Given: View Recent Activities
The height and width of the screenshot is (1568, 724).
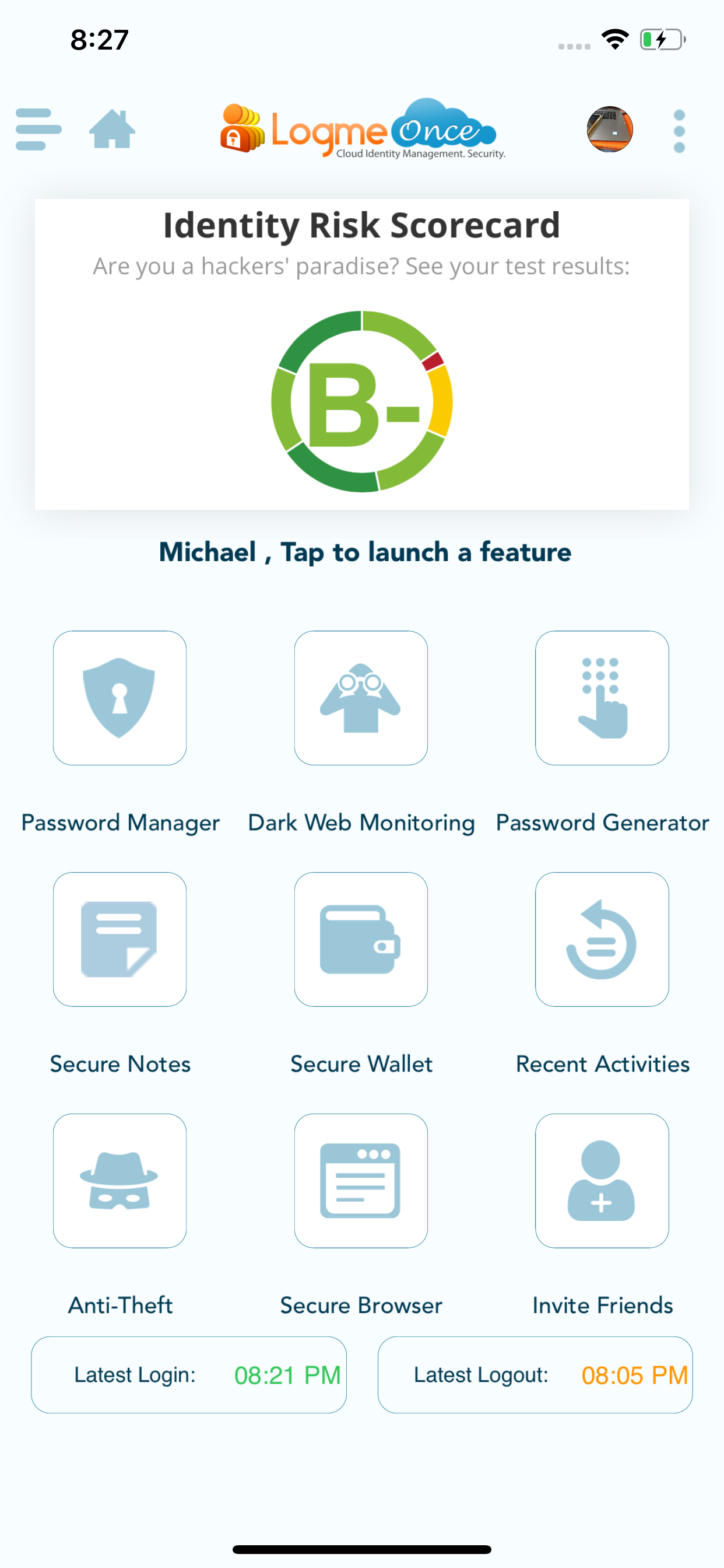Looking at the screenshot, I should (x=602, y=939).
